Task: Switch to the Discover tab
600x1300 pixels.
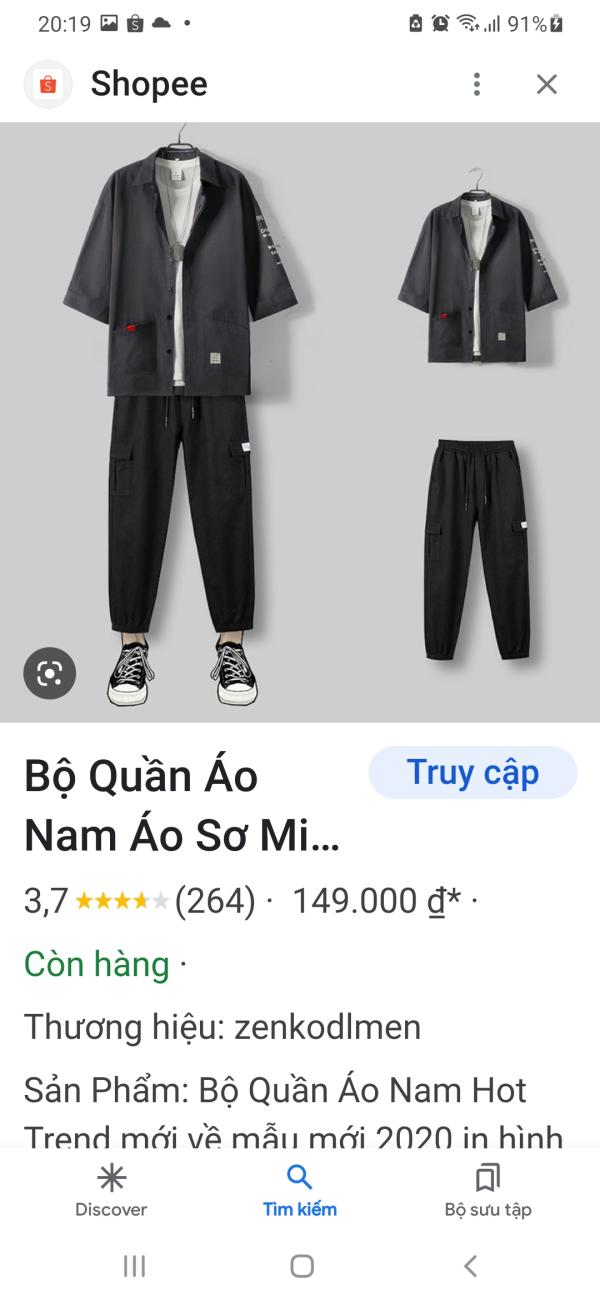Action: [x=111, y=1191]
